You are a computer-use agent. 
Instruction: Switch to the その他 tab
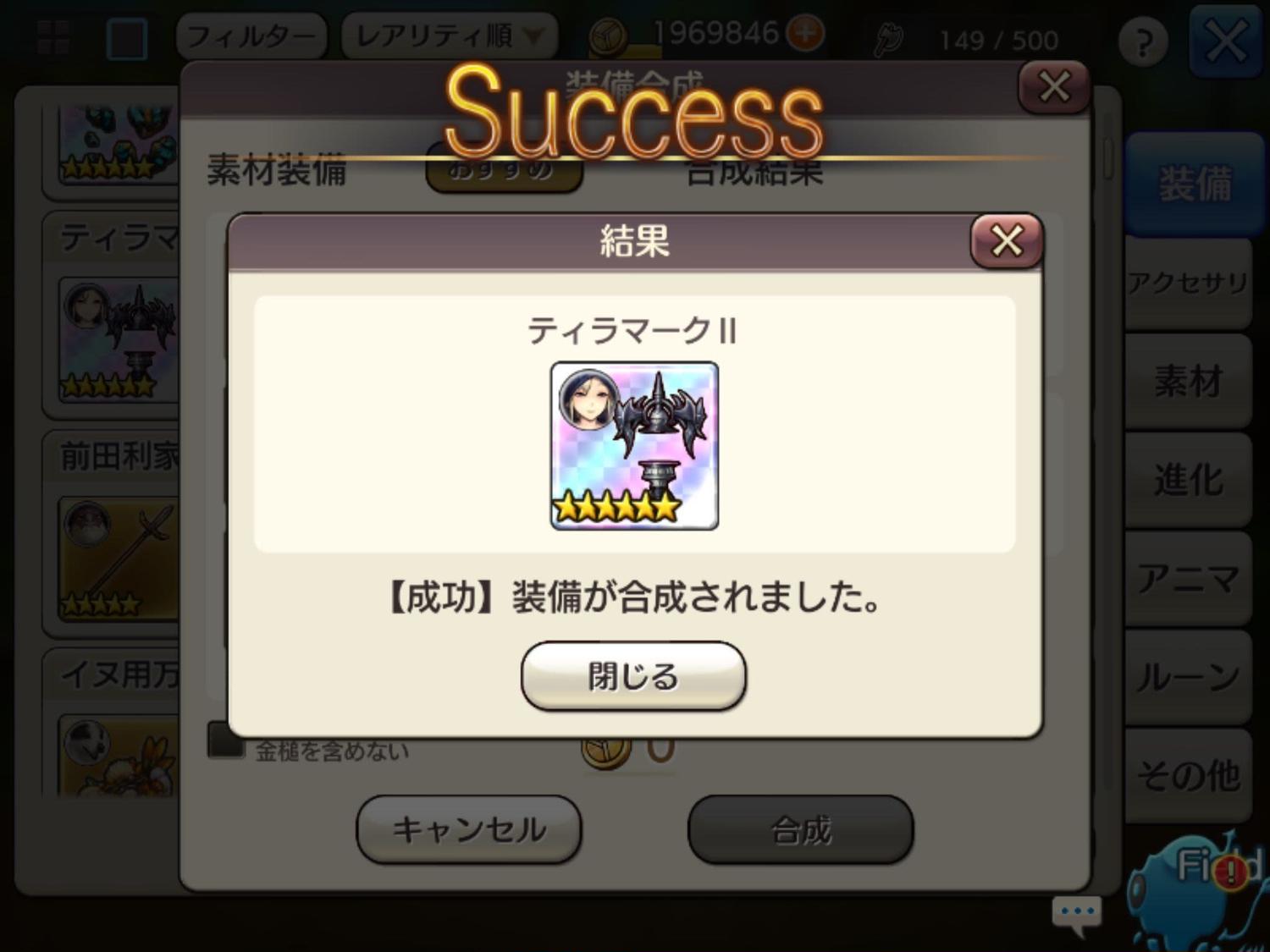(x=1187, y=775)
